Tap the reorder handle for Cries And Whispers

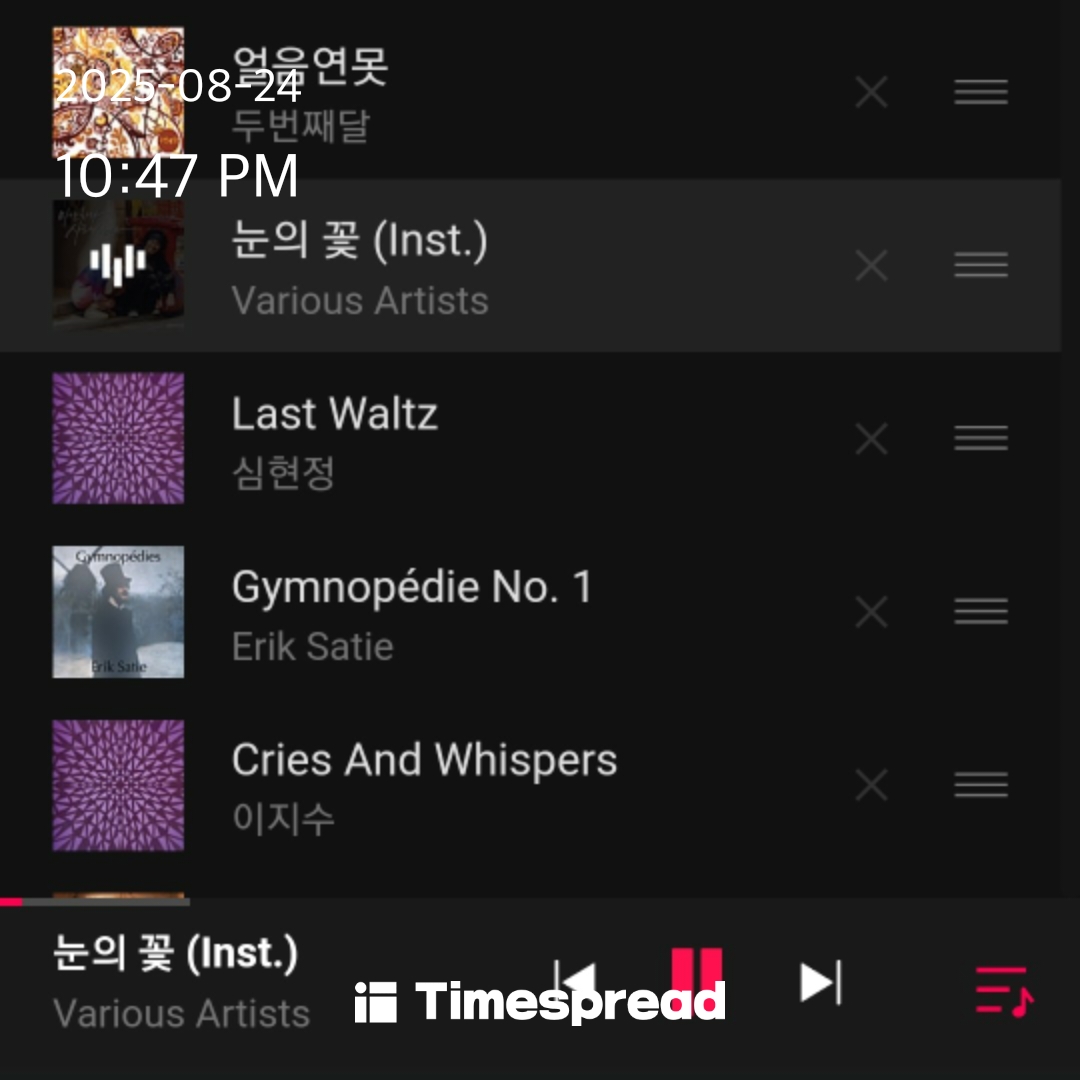pyautogui.click(x=980, y=785)
